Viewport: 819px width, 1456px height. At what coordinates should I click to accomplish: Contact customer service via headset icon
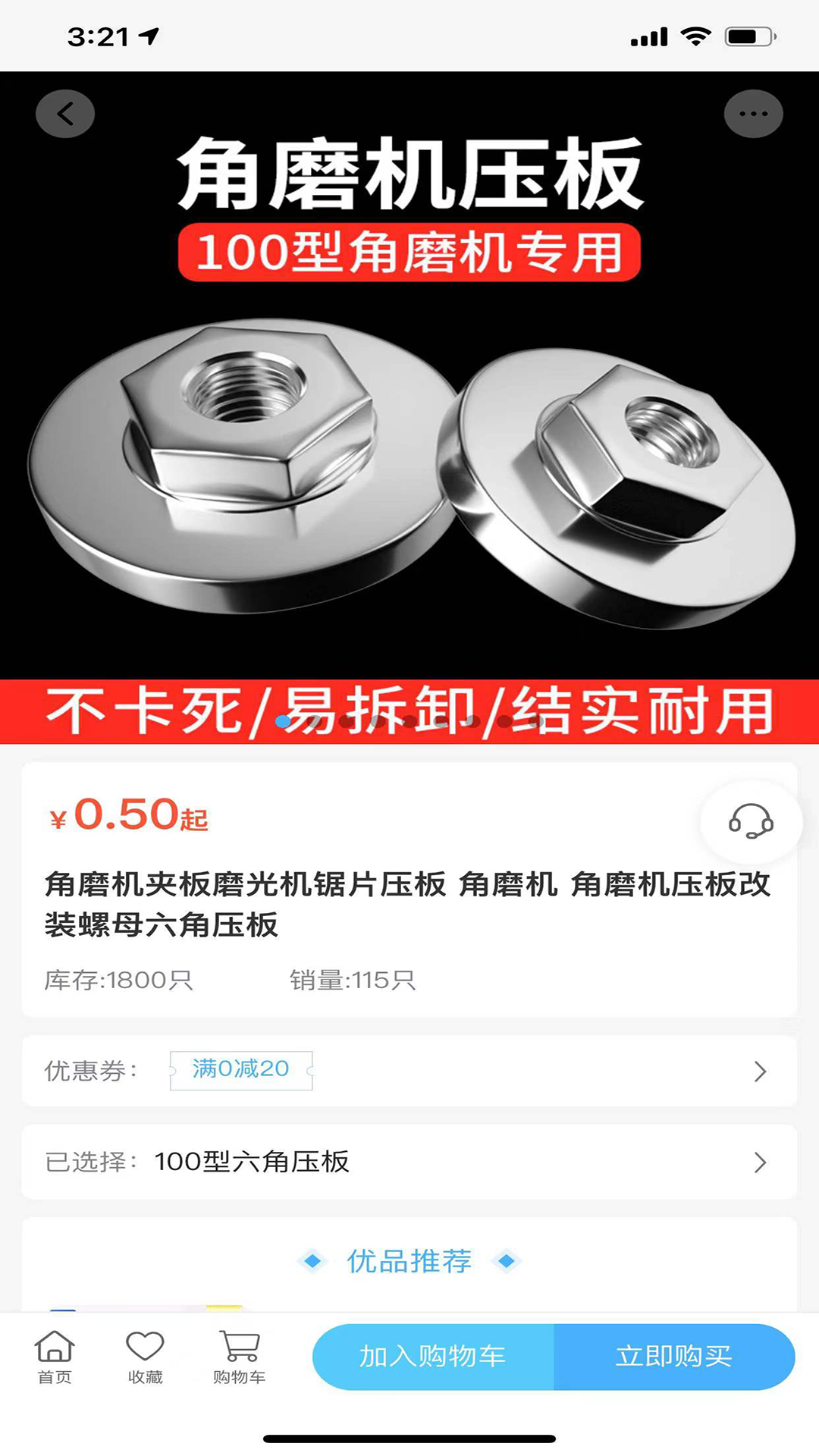pyautogui.click(x=751, y=821)
